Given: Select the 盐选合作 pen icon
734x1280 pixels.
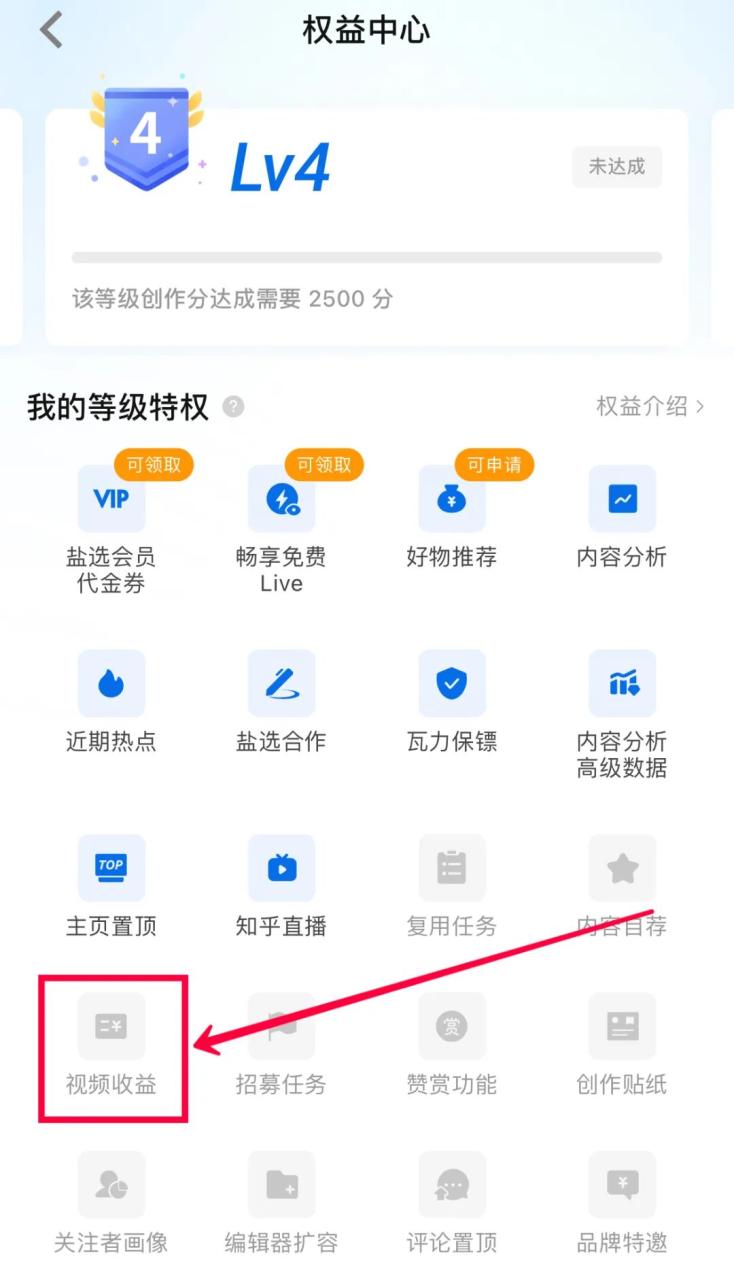Looking at the screenshot, I should [281, 684].
